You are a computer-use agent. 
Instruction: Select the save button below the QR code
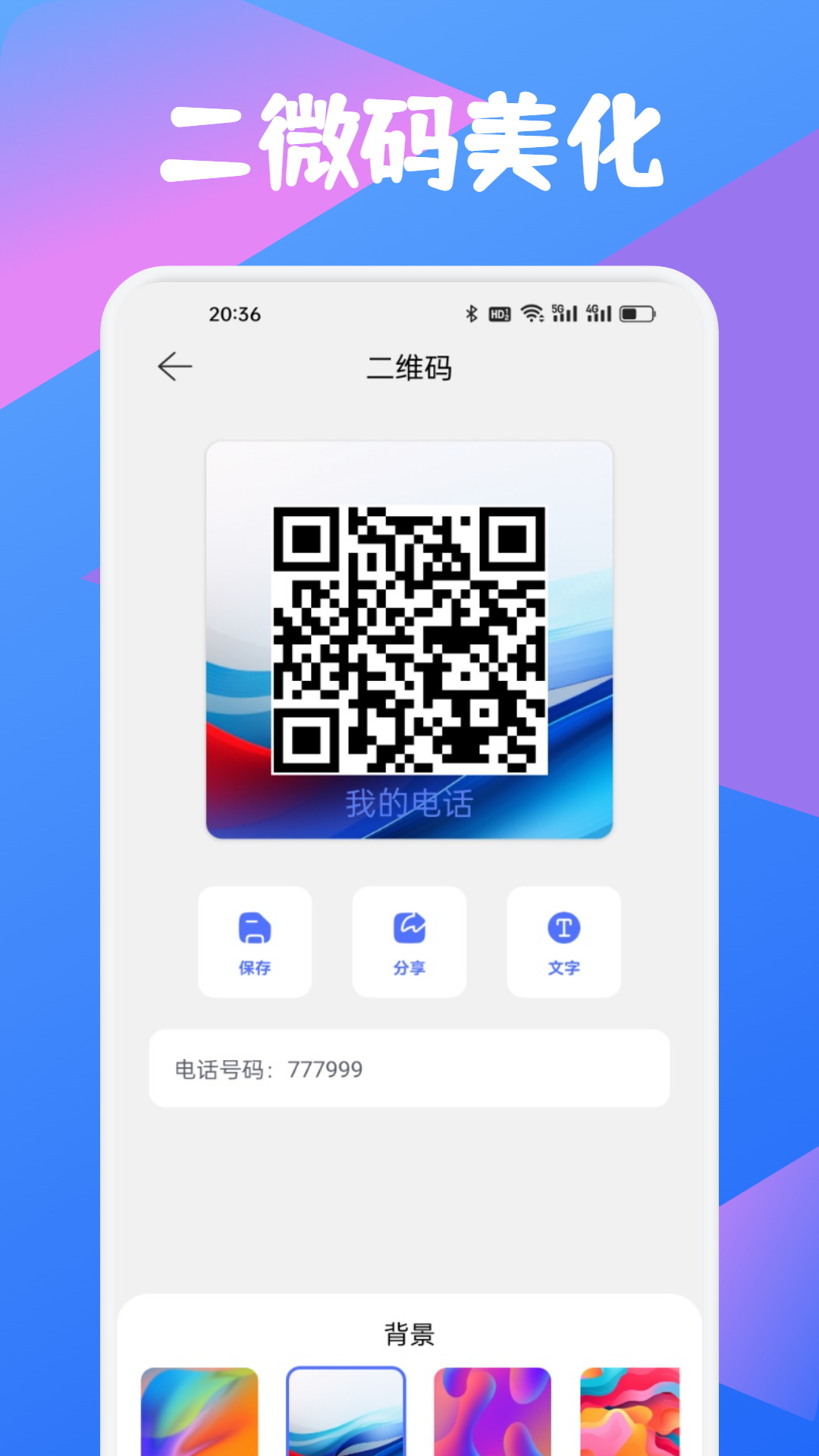pos(254,940)
